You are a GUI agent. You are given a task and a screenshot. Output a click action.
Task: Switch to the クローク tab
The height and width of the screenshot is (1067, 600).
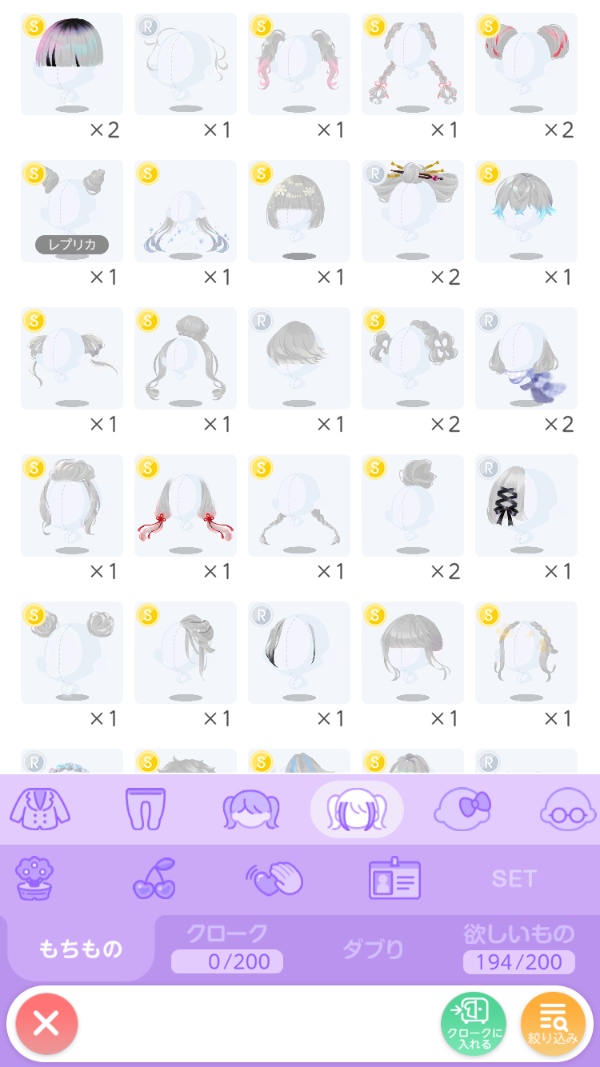click(x=227, y=946)
